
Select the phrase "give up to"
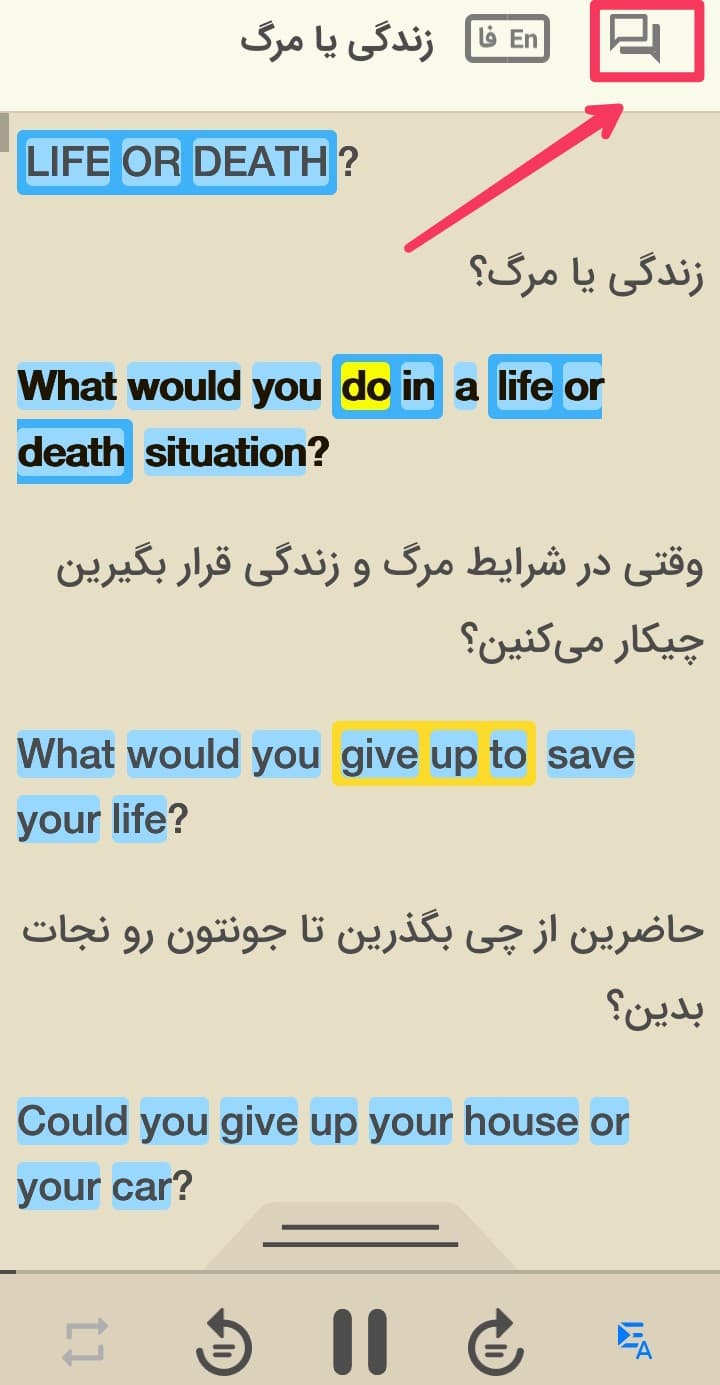[433, 755]
